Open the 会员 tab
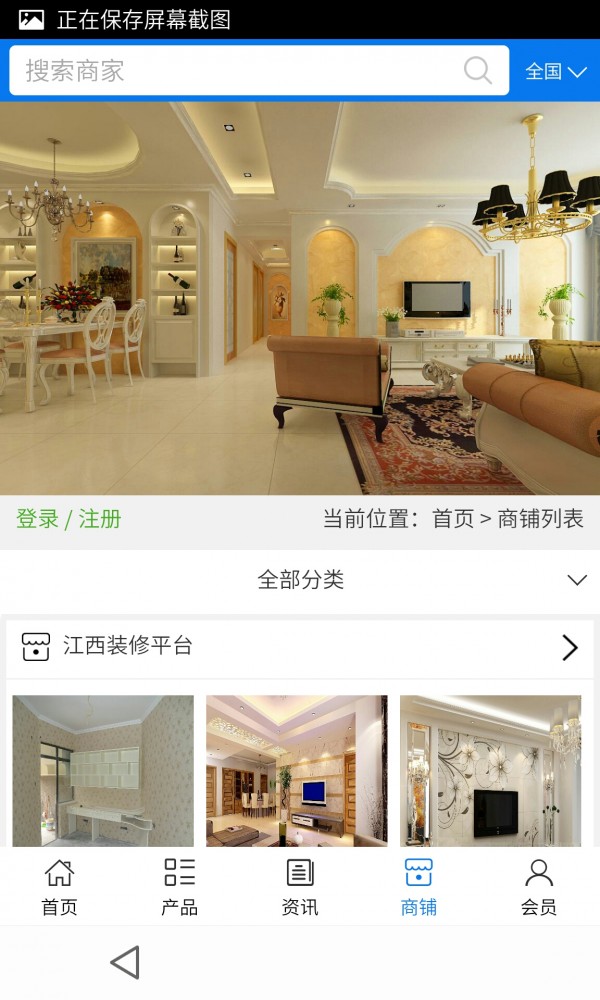 tap(539, 887)
